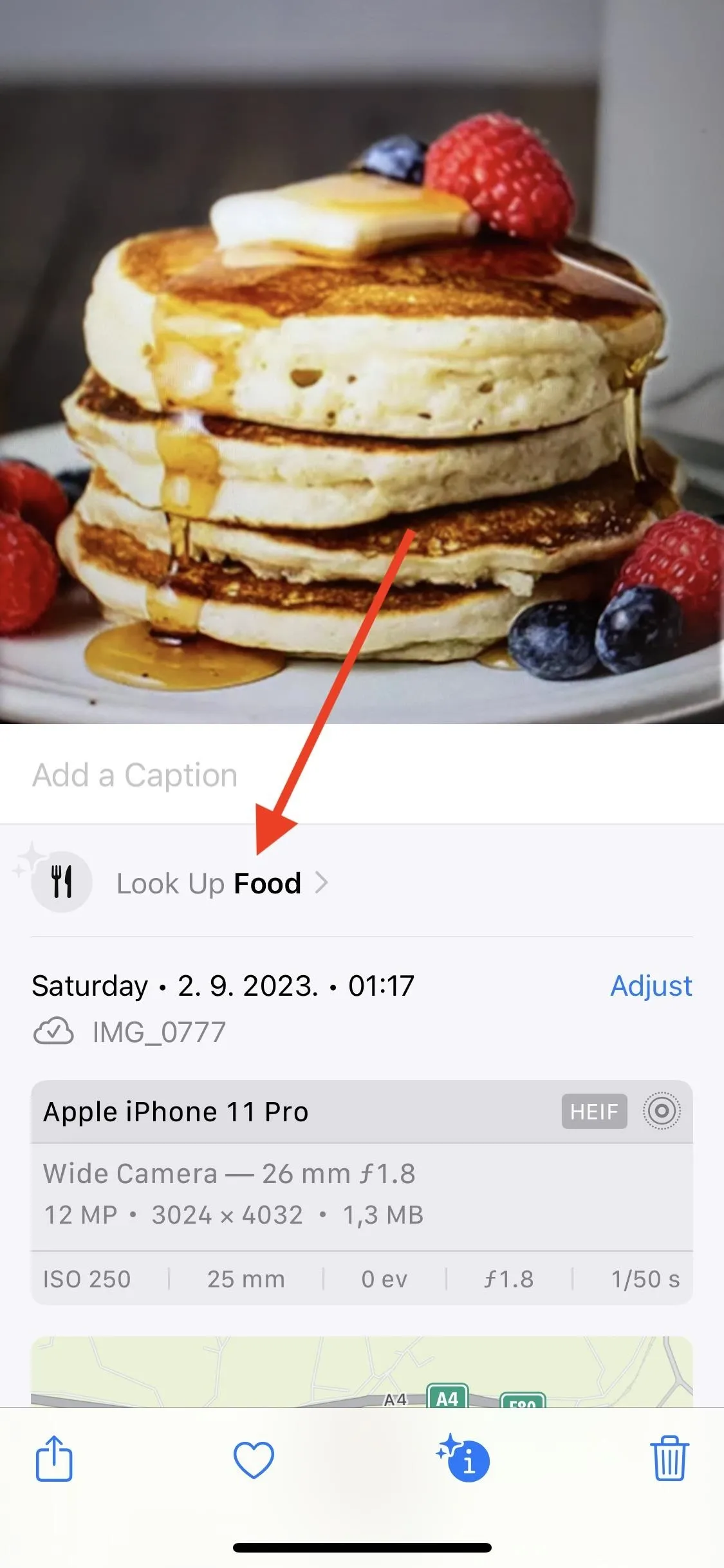Screen dimensions: 724x1568
Task: Toggle the photo info button
Action: coord(463,1459)
